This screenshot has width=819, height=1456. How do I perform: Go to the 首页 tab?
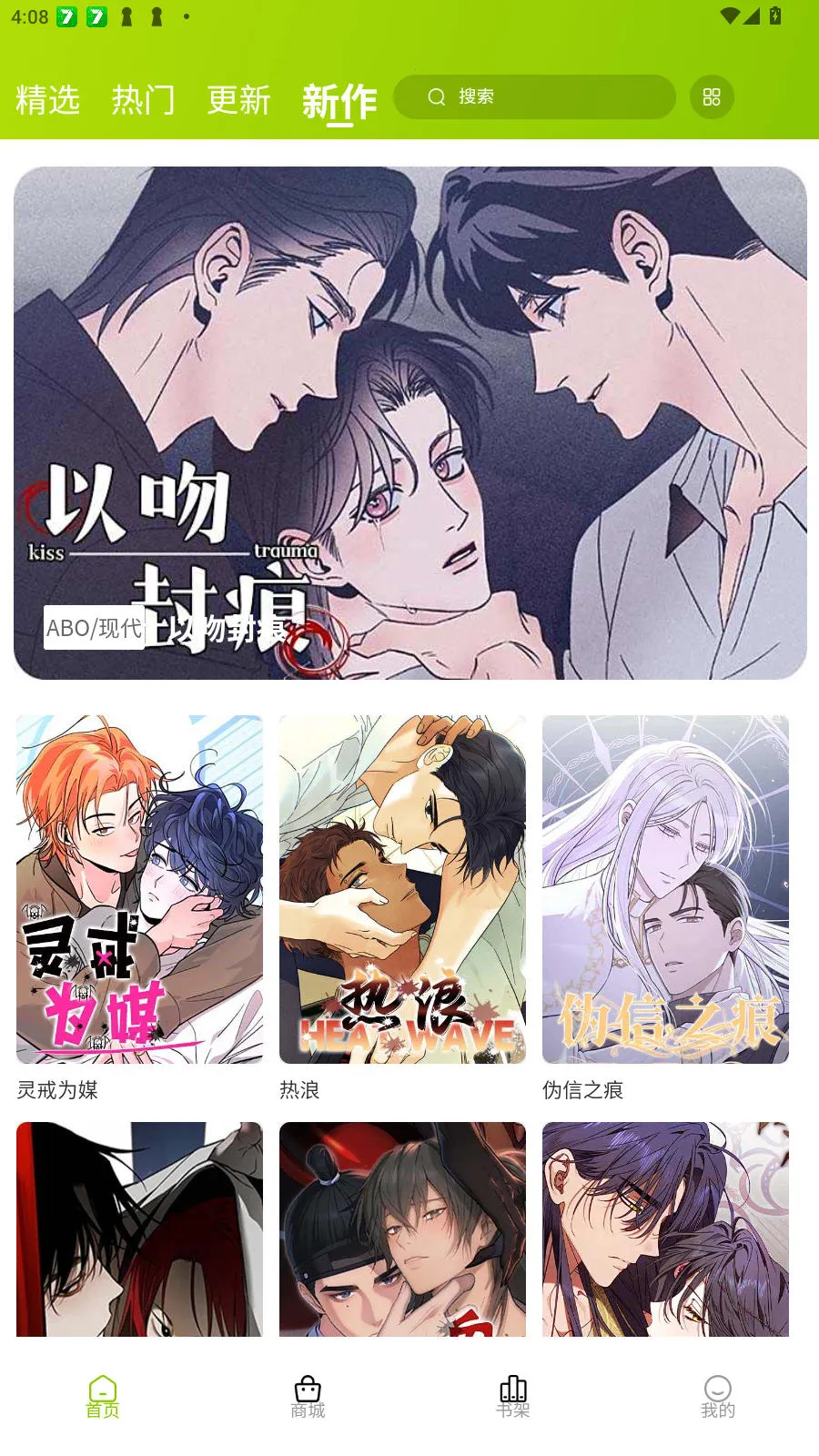point(102,1396)
